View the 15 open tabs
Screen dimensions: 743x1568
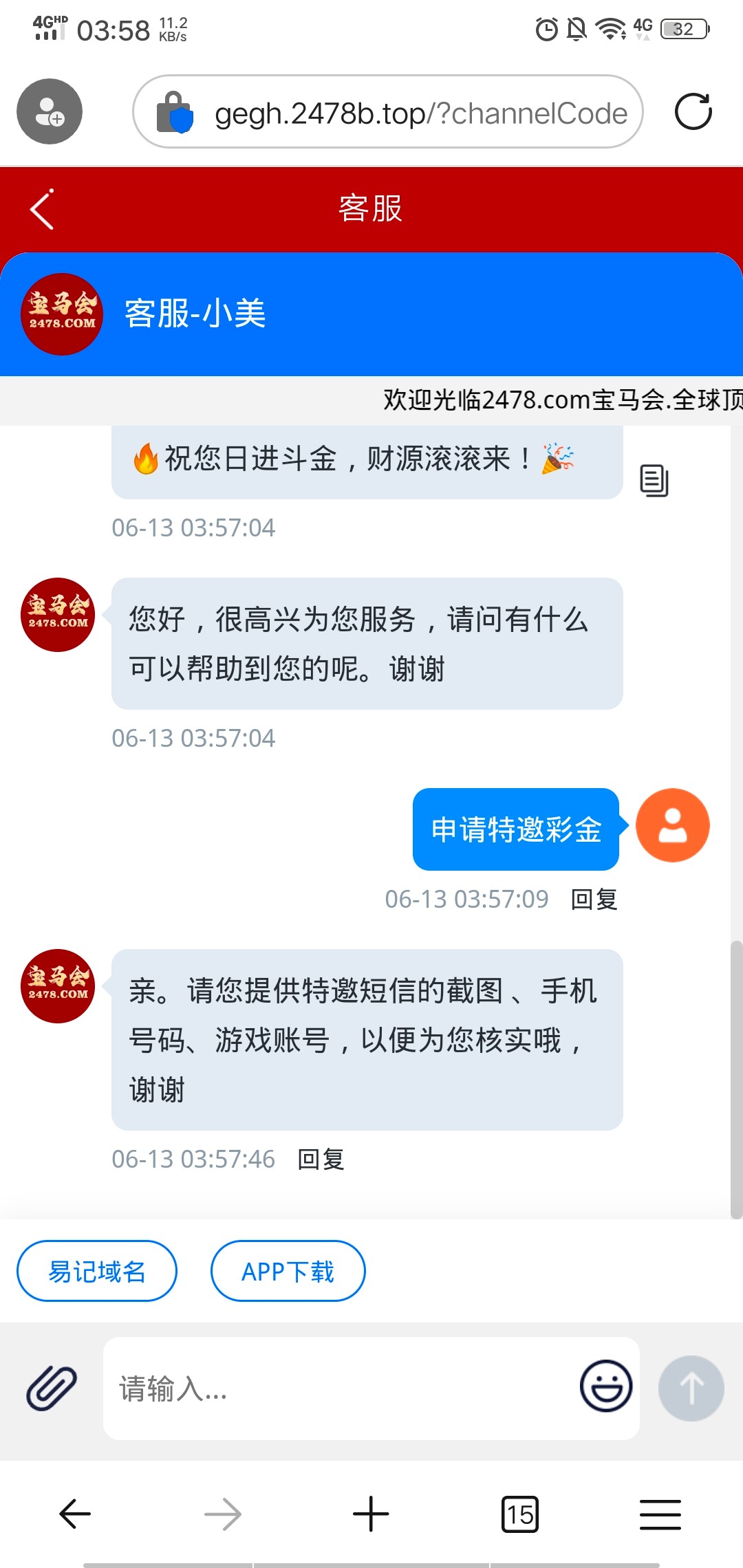tap(519, 1514)
